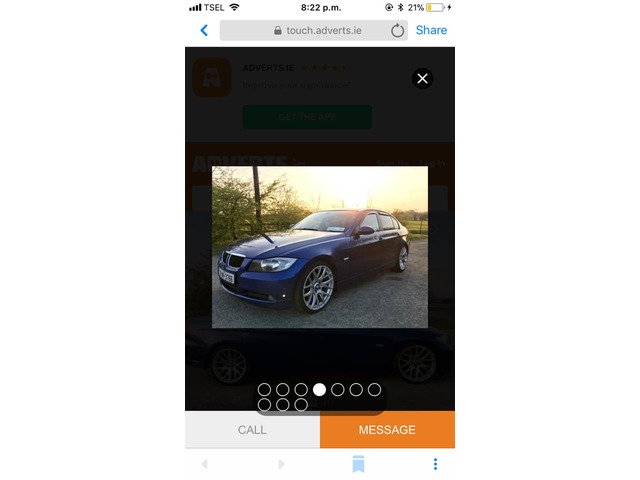Call the seller
The image size is (640, 480).
pyautogui.click(x=252, y=430)
